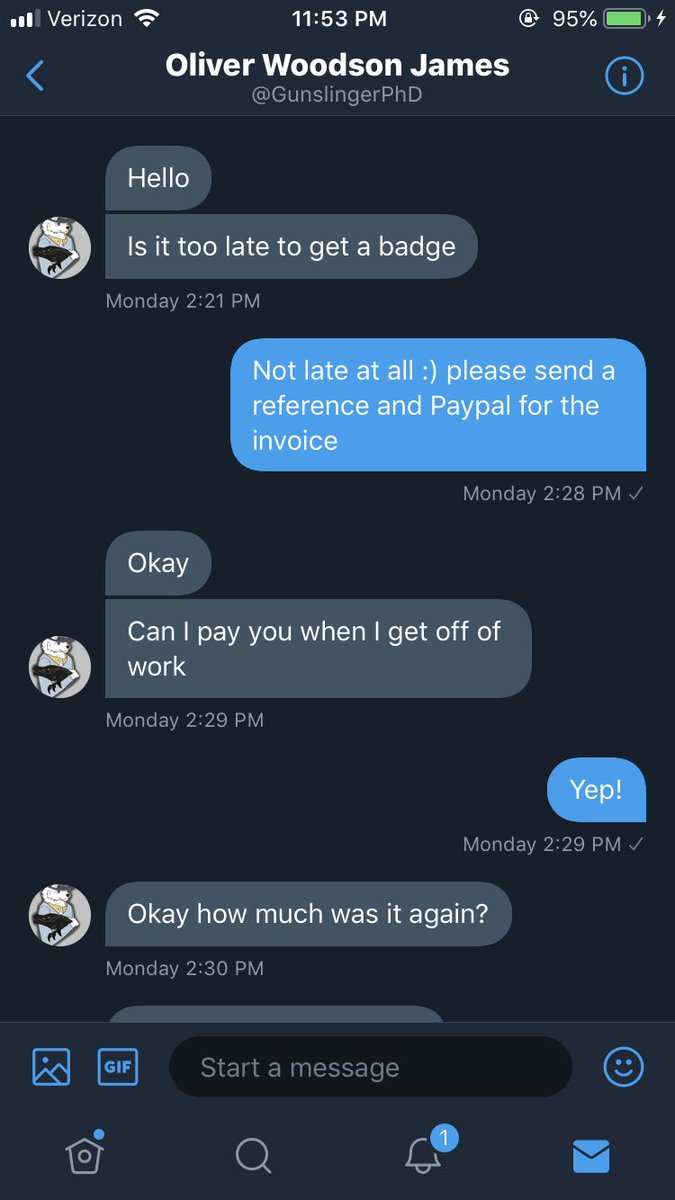
Task: Open the Notifications tab
Action: tap(424, 1155)
